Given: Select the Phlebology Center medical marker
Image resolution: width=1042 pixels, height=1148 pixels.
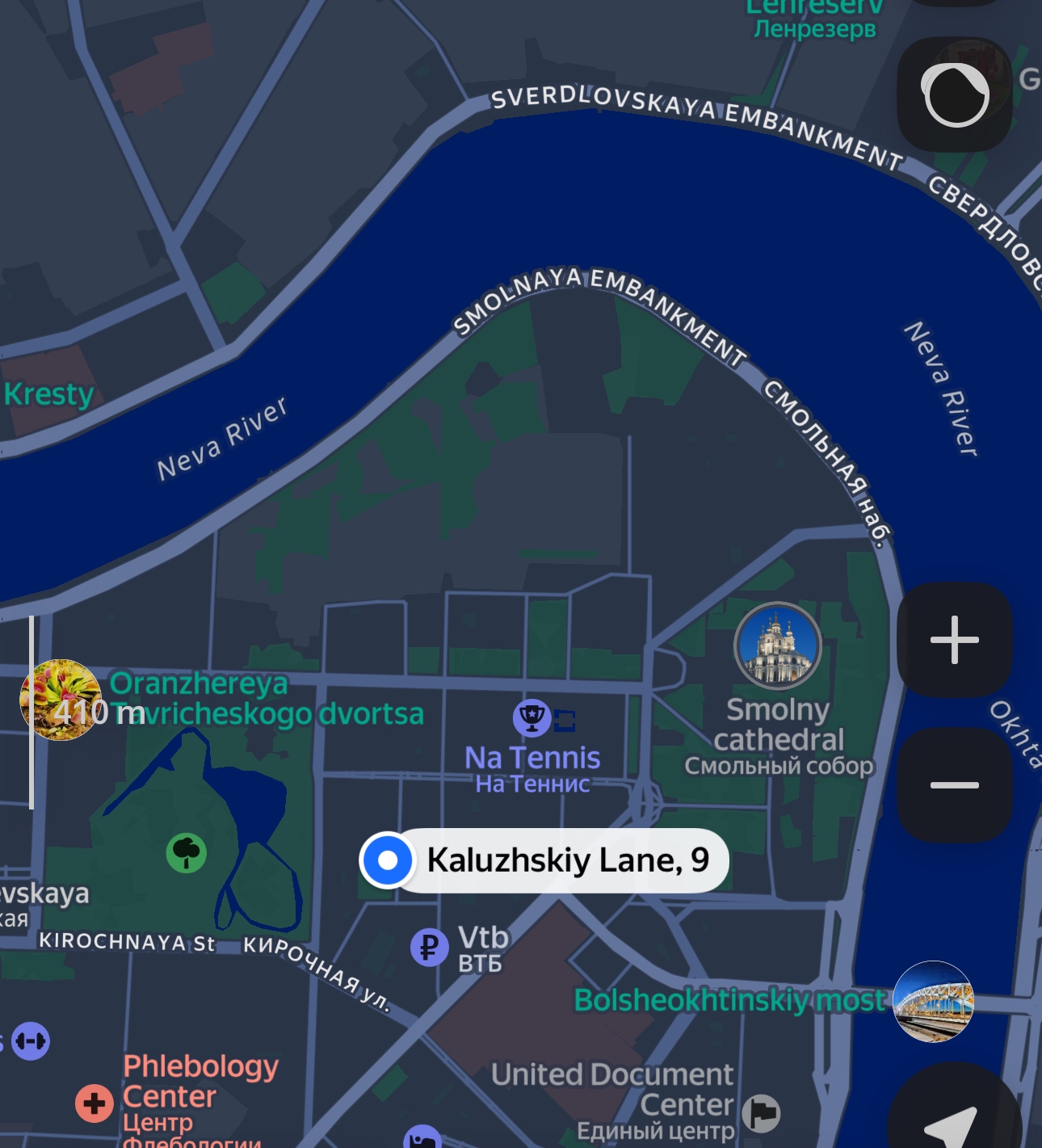Looking at the screenshot, I should (x=95, y=1103).
